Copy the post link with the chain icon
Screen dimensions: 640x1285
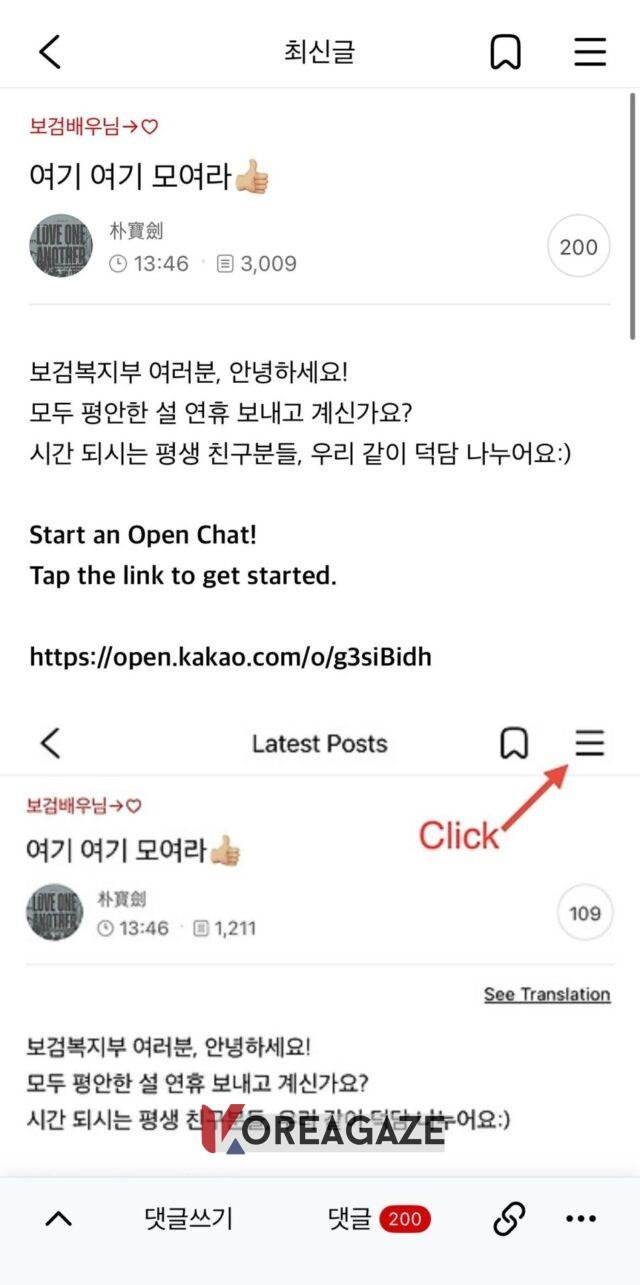pyautogui.click(x=509, y=1218)
